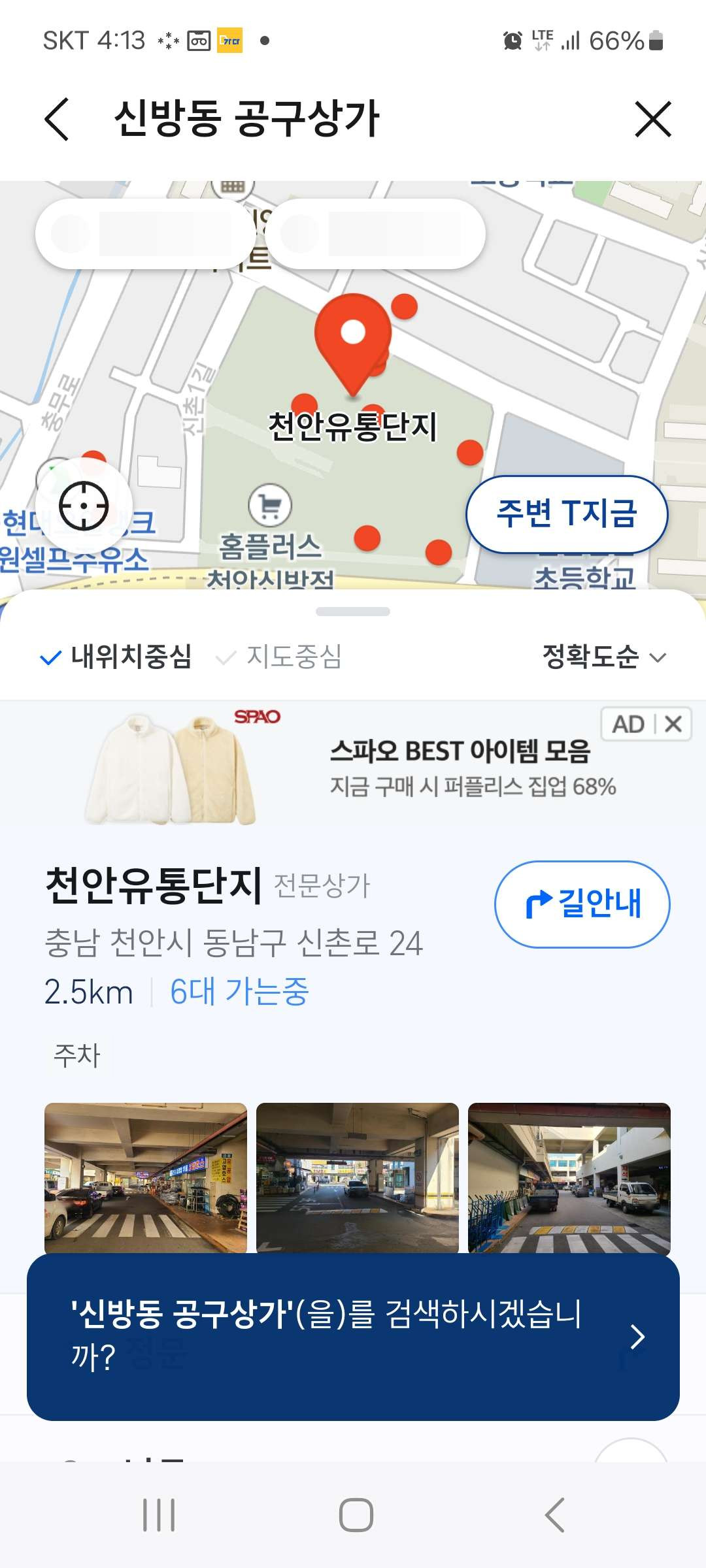Recenter map on my current location

pyautogui.click(x=84, y=506)
